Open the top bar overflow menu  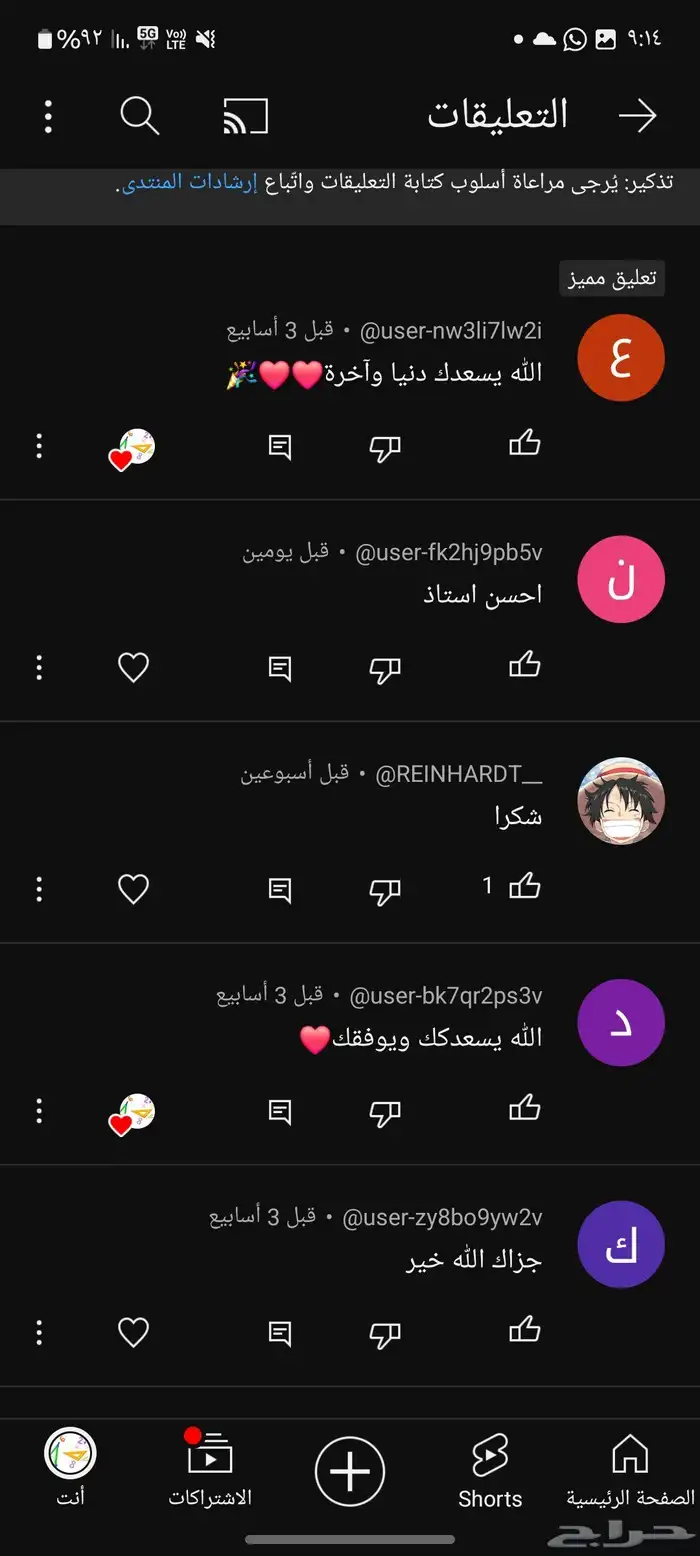click(48, 116)
